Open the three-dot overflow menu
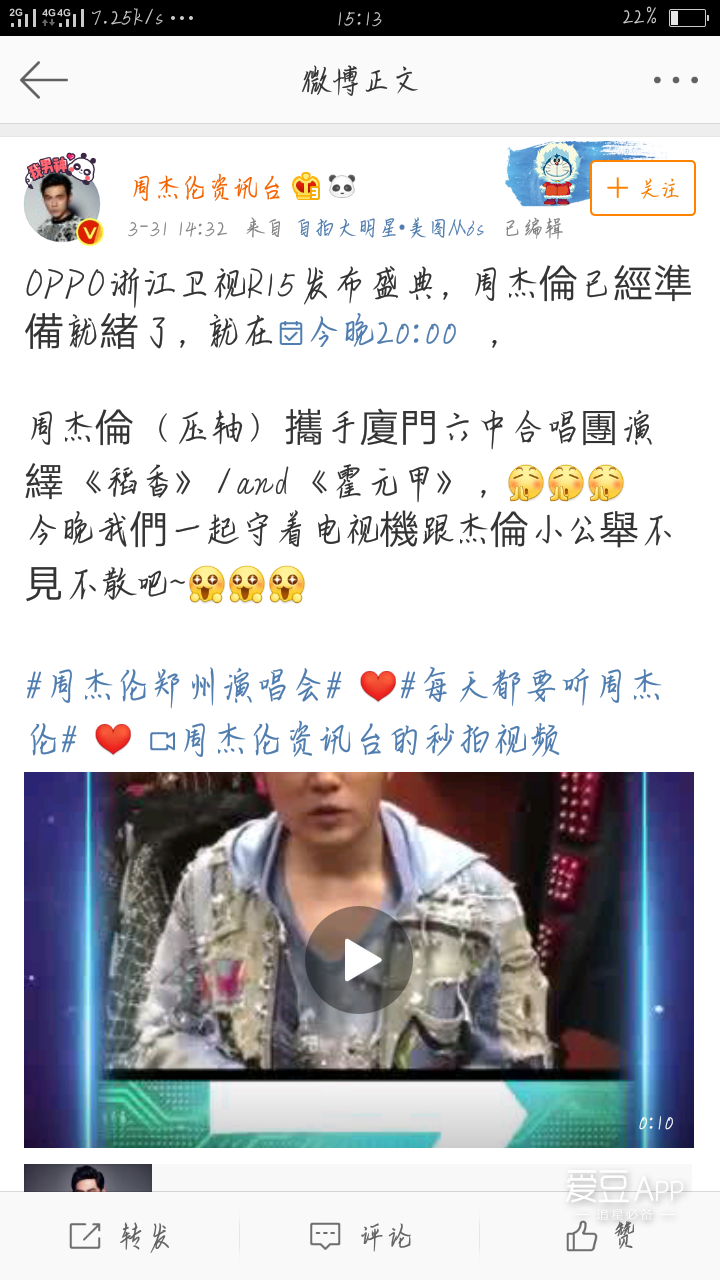The width and height of the screenshot is (720, 1280). [675, 80]
